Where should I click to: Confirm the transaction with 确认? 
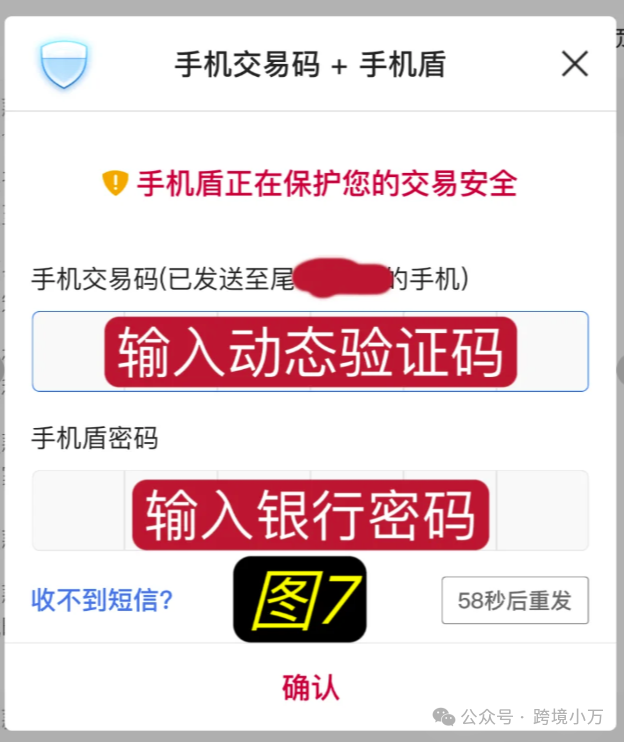tap(311, 687)
